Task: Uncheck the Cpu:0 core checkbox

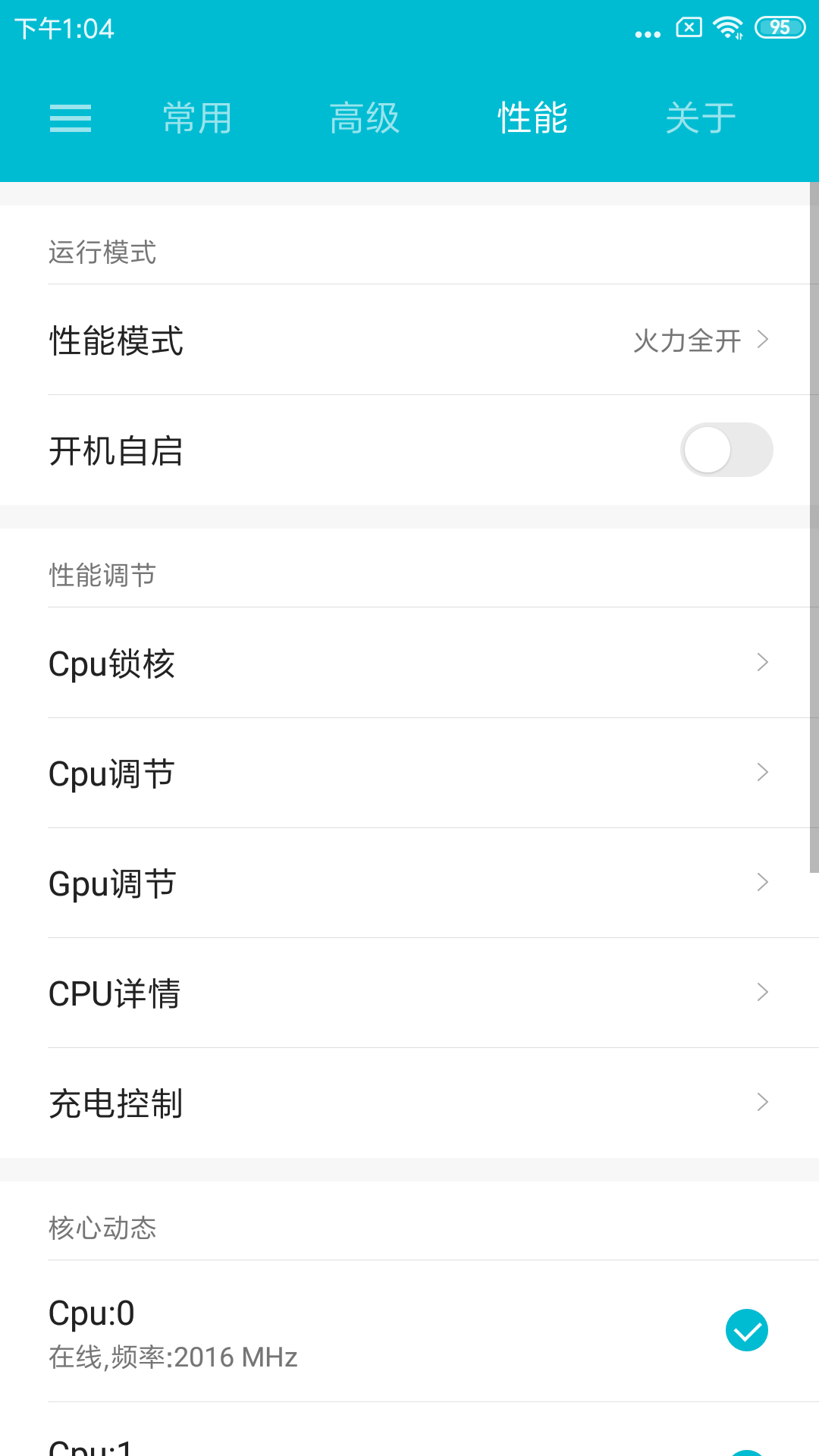Action: point(746,1331)
